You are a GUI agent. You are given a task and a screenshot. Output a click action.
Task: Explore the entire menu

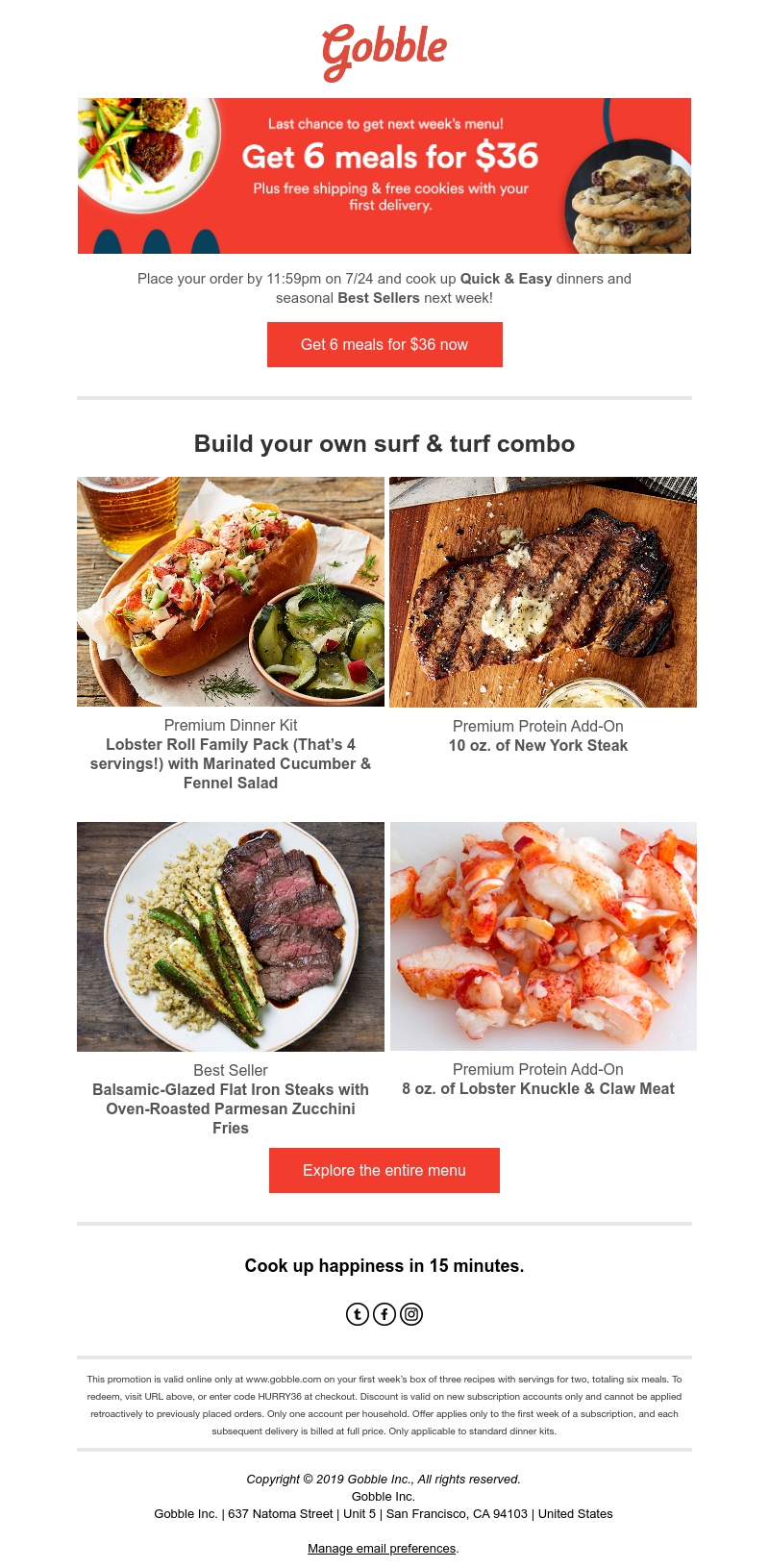(384, 1170)
